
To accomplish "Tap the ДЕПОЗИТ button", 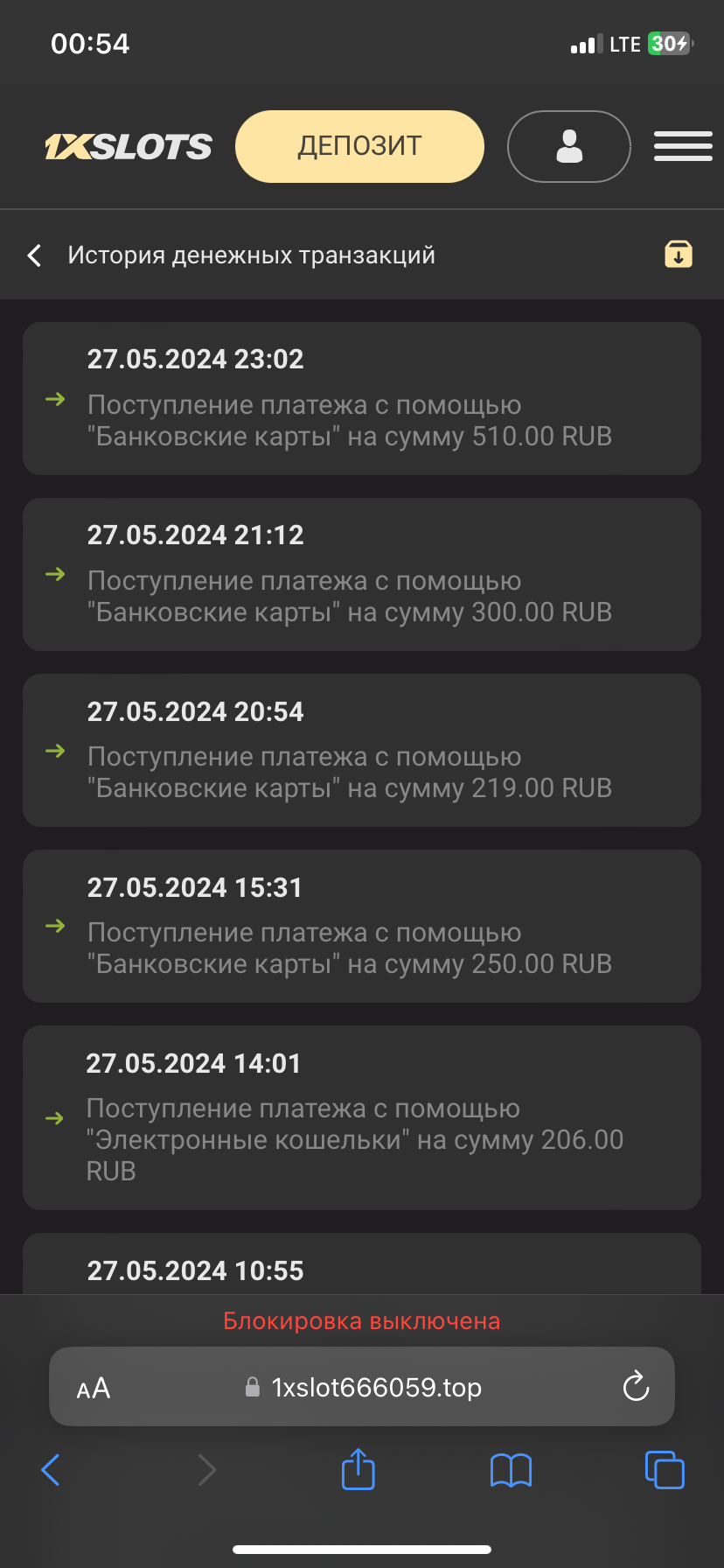I will tap(359, 147).
